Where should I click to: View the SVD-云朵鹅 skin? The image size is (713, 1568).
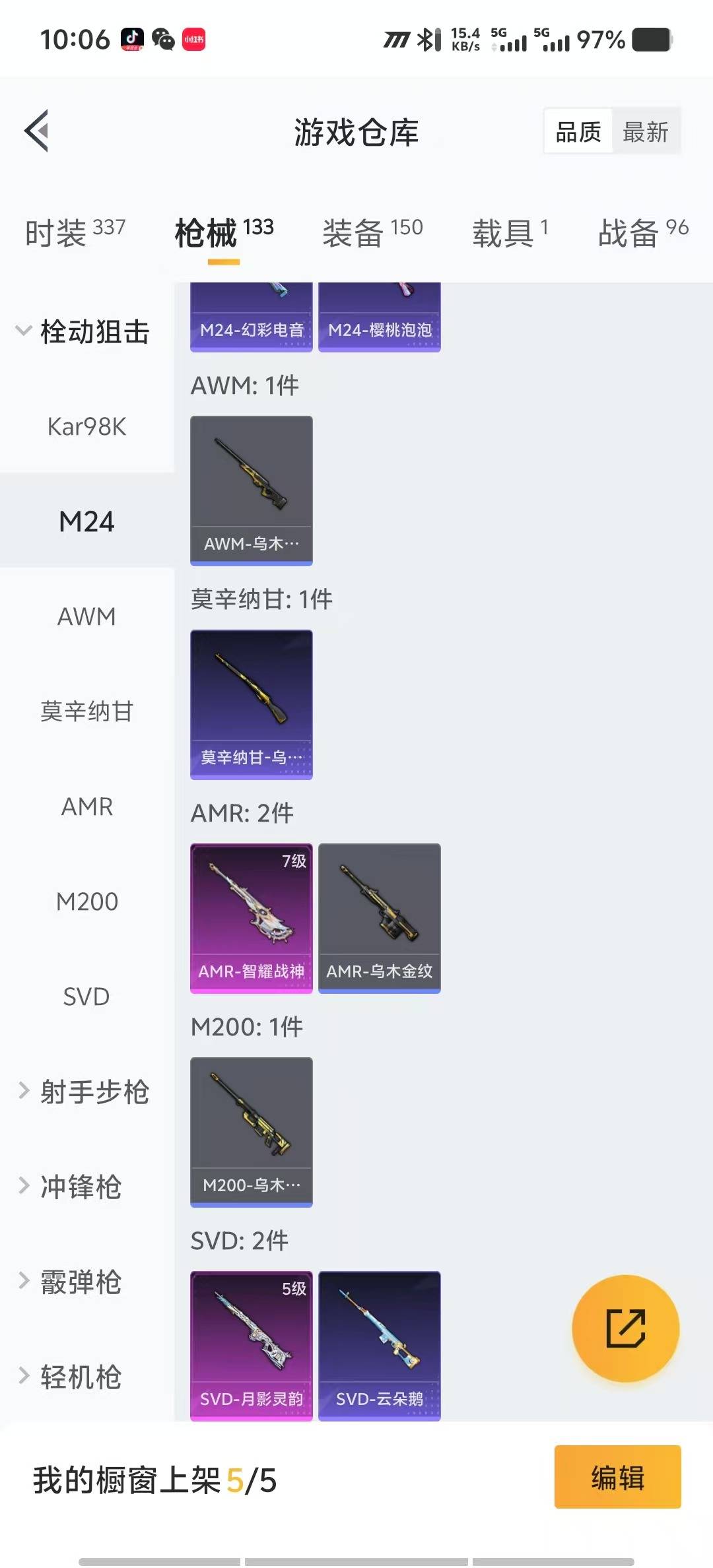pos(379,1345)
